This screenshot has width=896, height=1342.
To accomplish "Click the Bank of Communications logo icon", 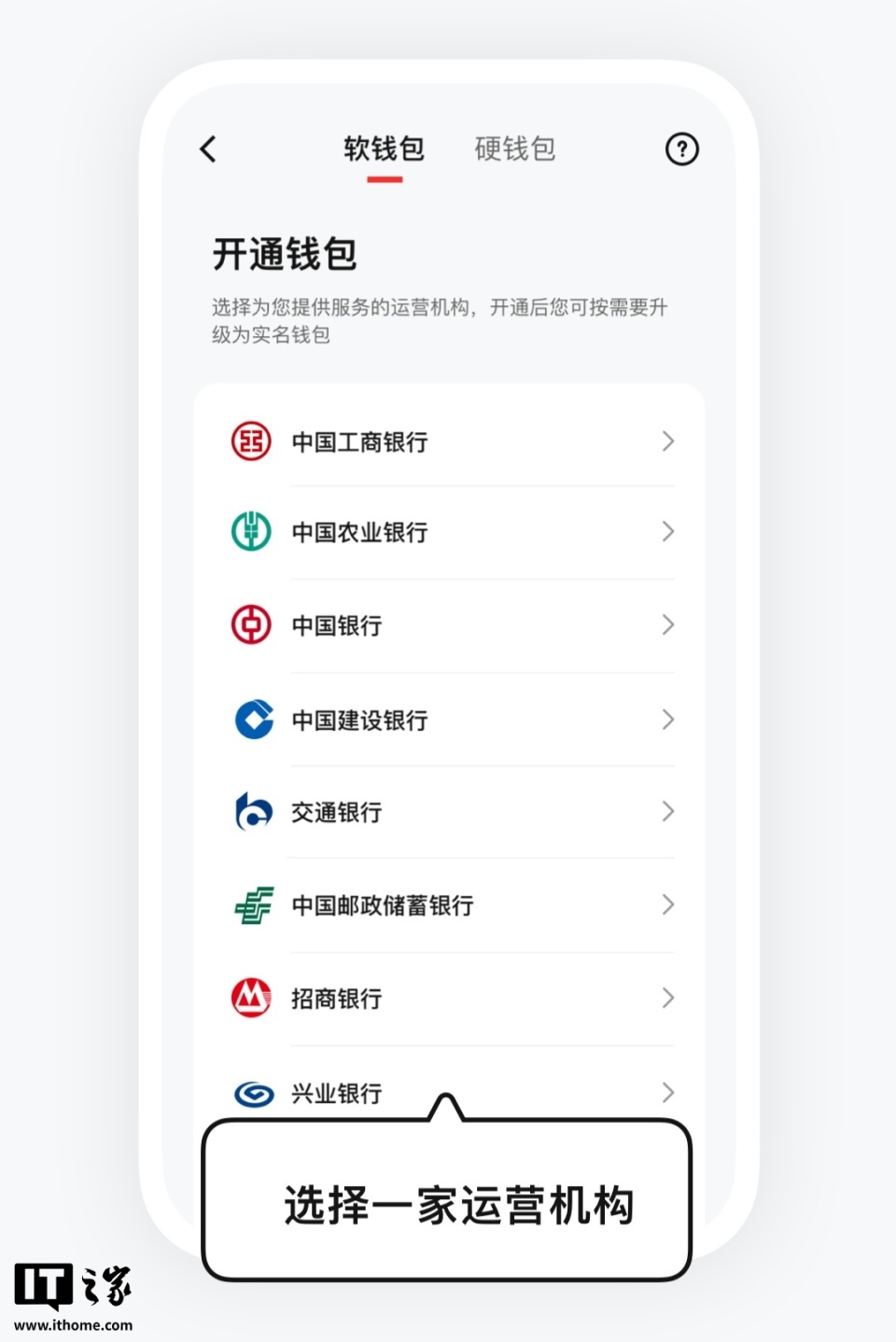I will click(x=250, y=812).
